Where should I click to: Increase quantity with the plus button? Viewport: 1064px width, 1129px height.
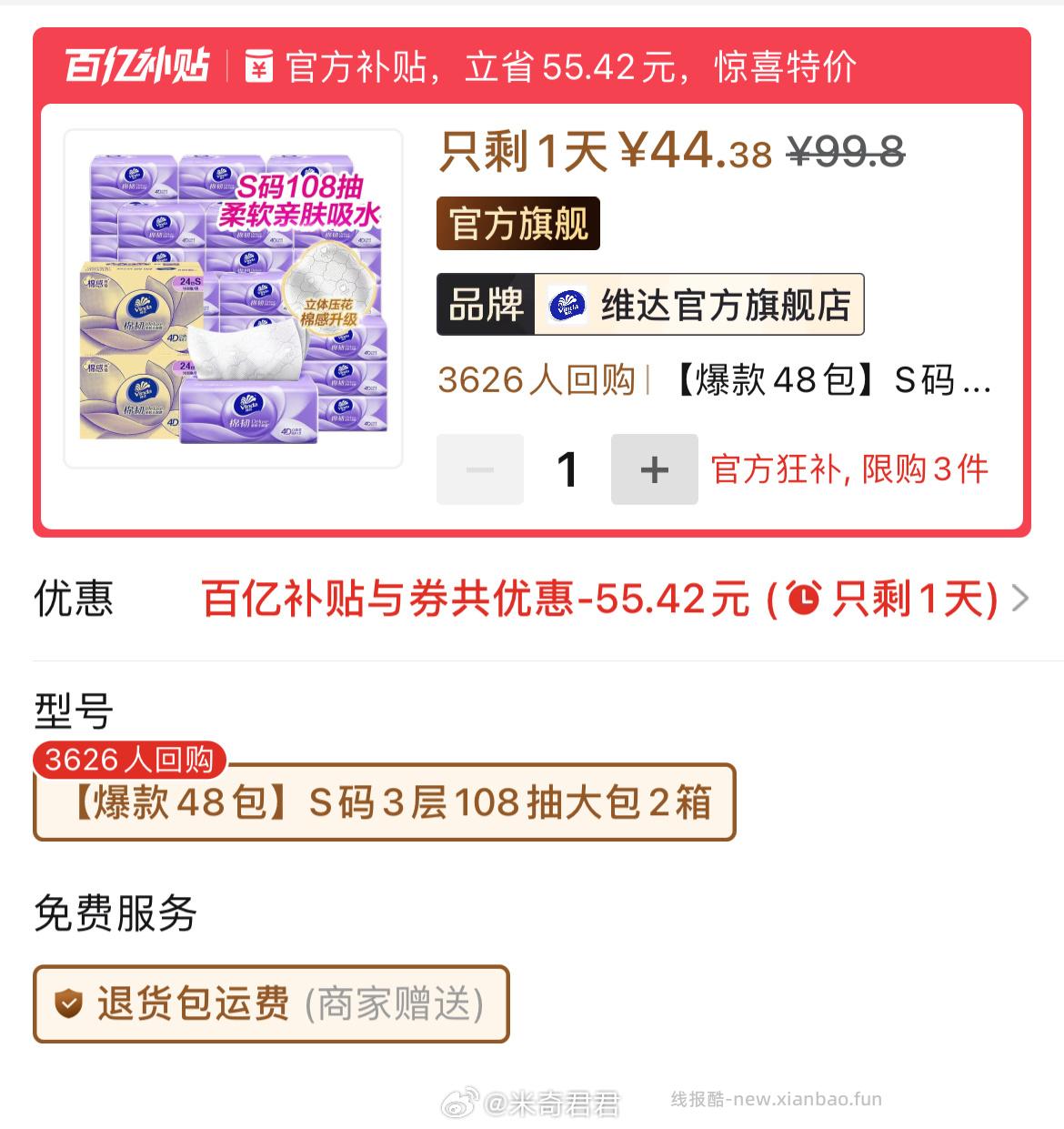click(654, 469)
